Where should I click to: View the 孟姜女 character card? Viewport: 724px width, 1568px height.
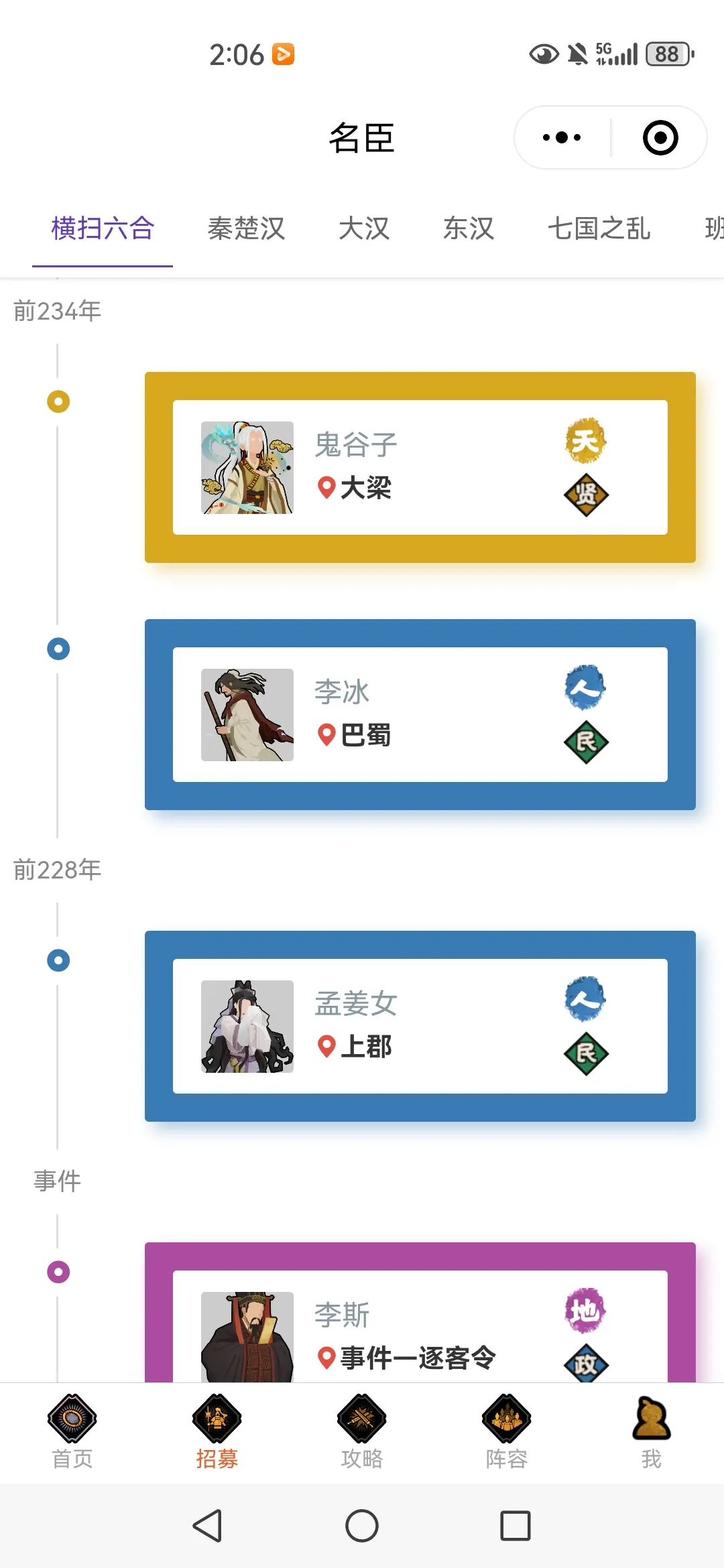coord(420,1026)
